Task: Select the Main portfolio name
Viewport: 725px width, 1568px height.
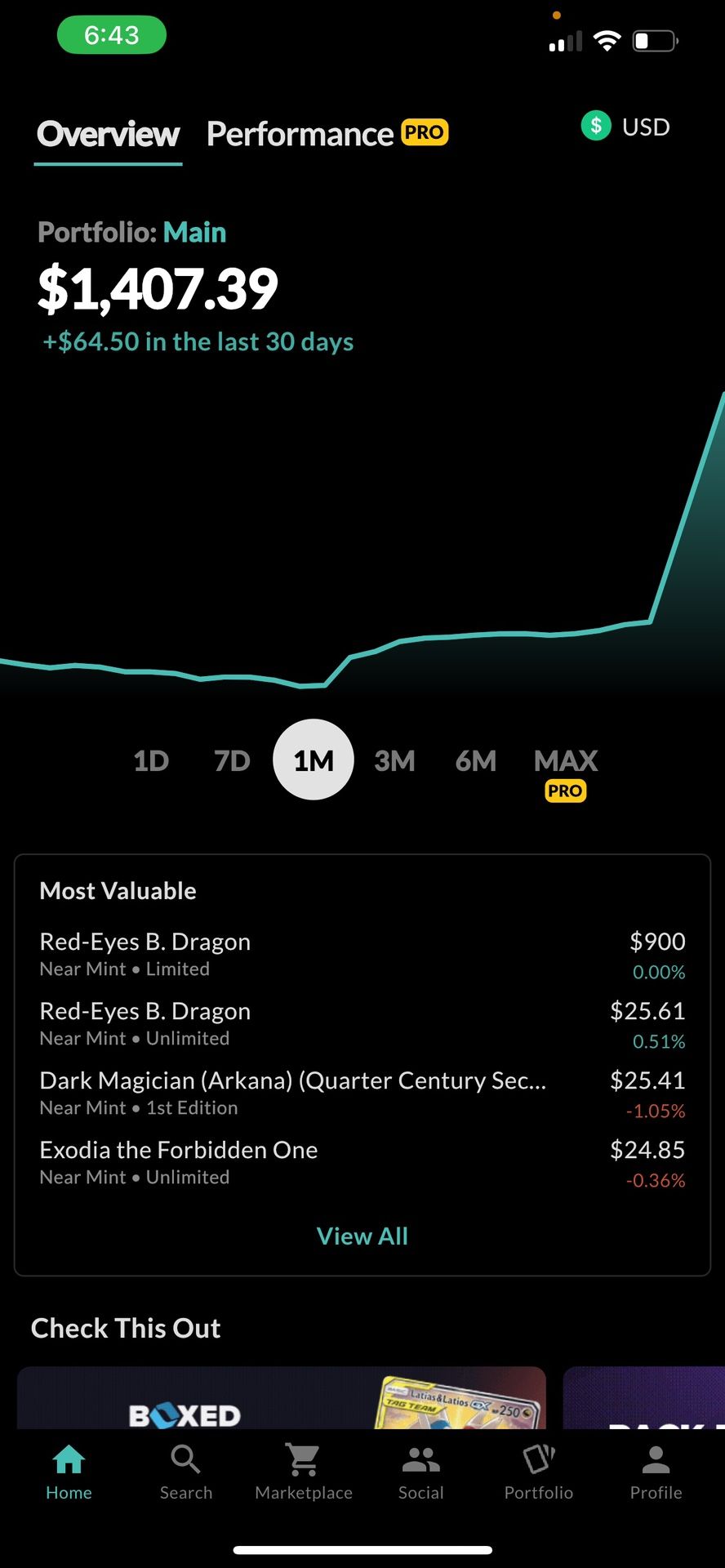Action: tap(194, 233)
